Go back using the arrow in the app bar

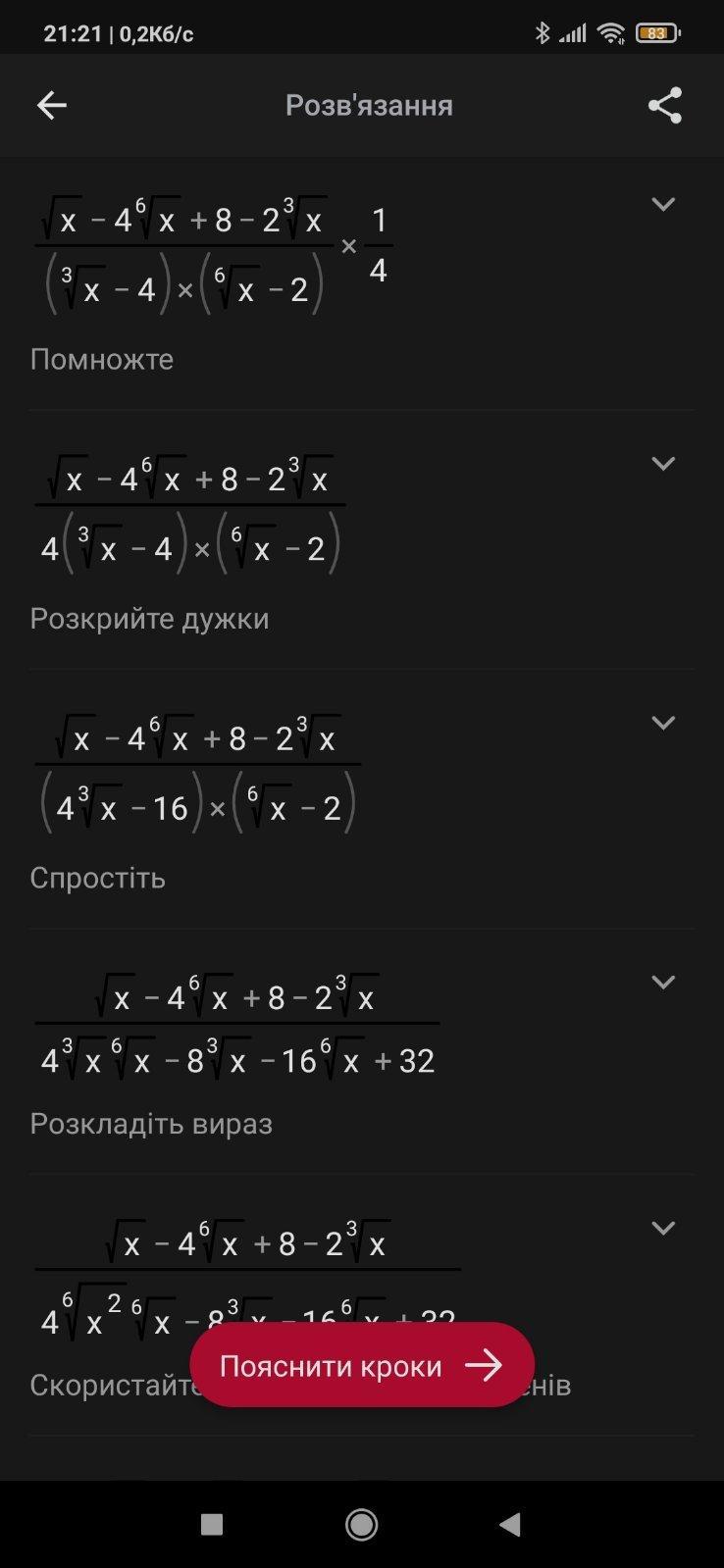(x=51, y=105)
